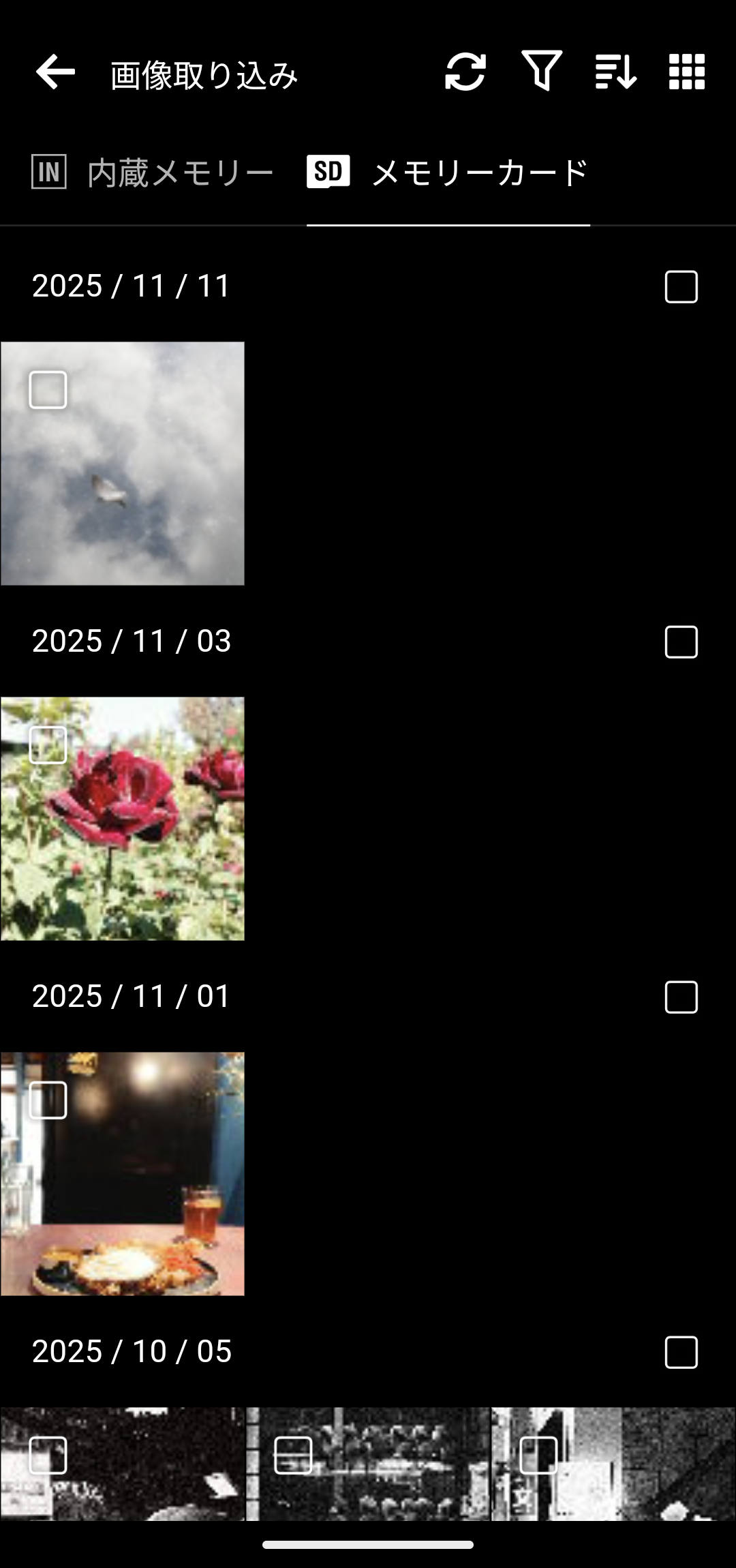Viewport: 736px width, 1568px height.
Task: Open the red rose photo
Action: point(136,845)
